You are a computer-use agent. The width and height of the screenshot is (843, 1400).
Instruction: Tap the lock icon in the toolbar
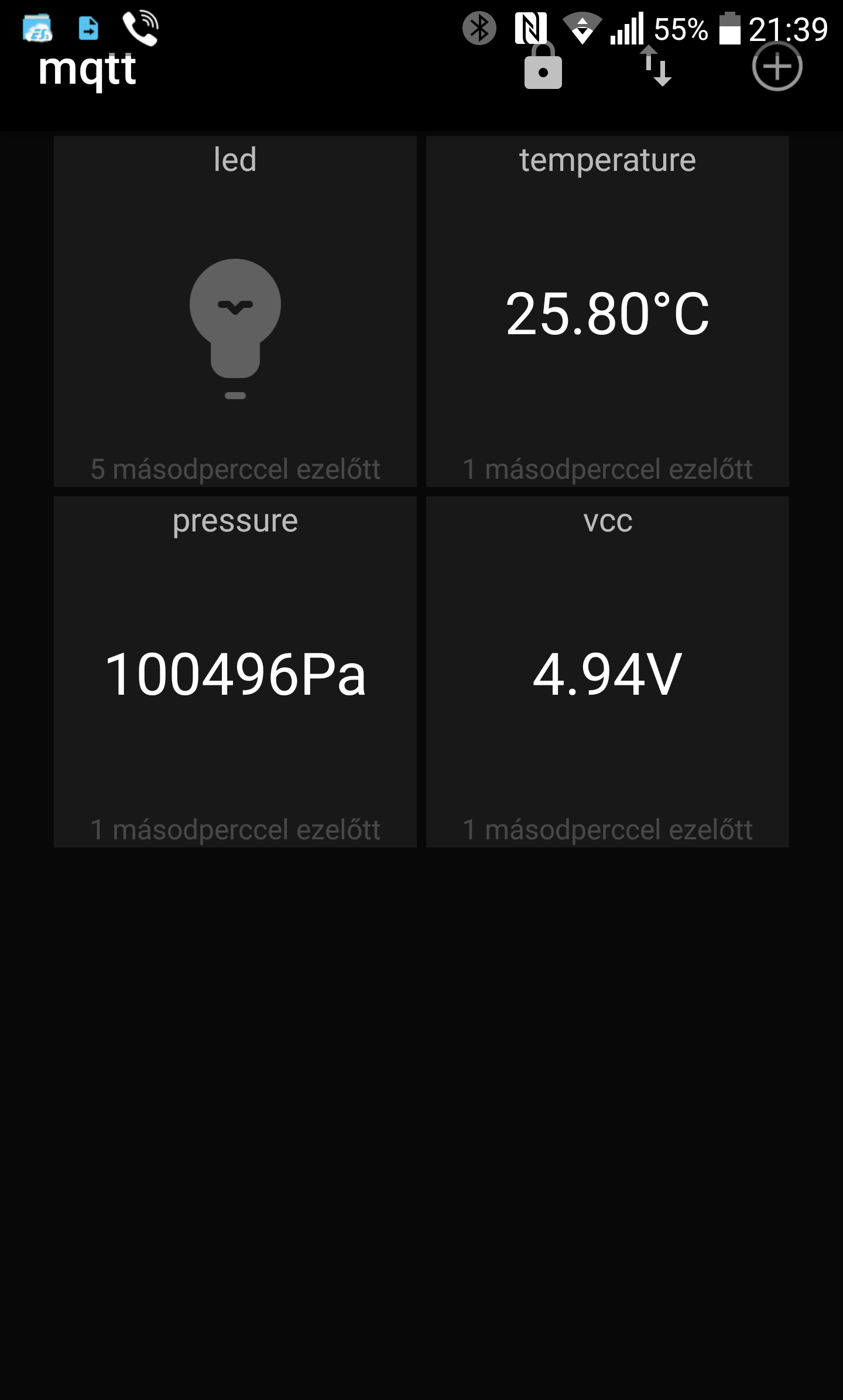pyautogui.click(x=543, y=68)
